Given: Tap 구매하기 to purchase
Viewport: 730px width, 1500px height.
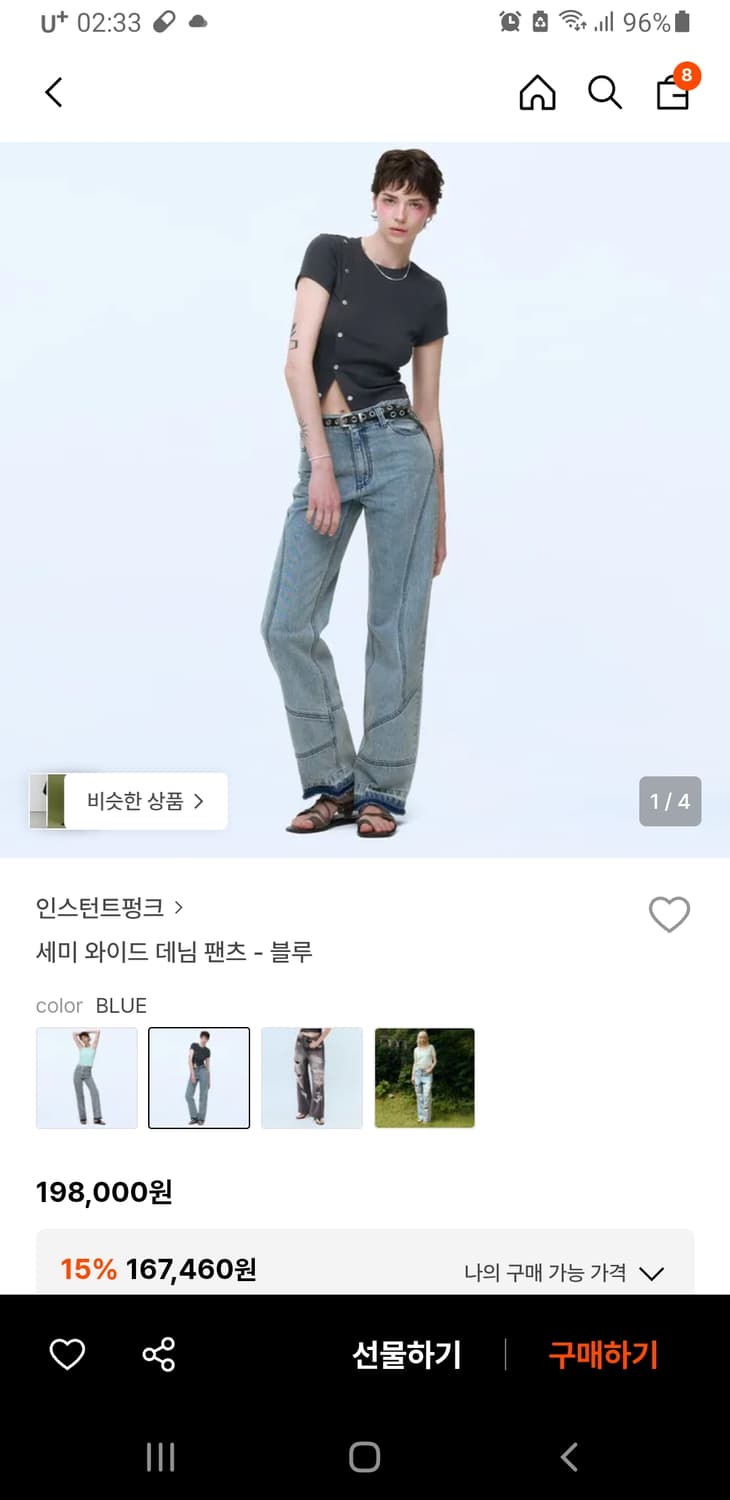Looking at the screenshot, I should (x=602, y=1355).
